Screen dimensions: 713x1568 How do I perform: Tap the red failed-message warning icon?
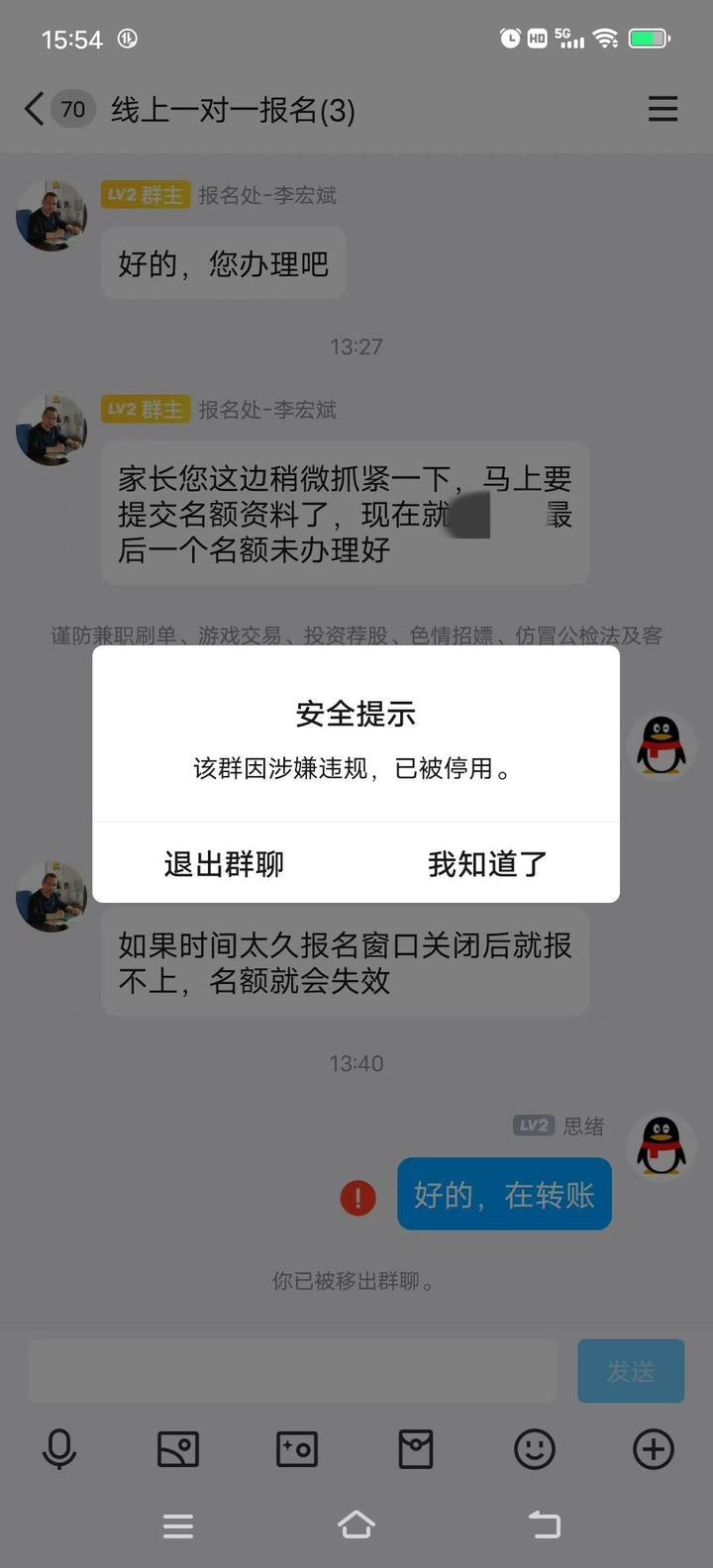coord(357,1198)
